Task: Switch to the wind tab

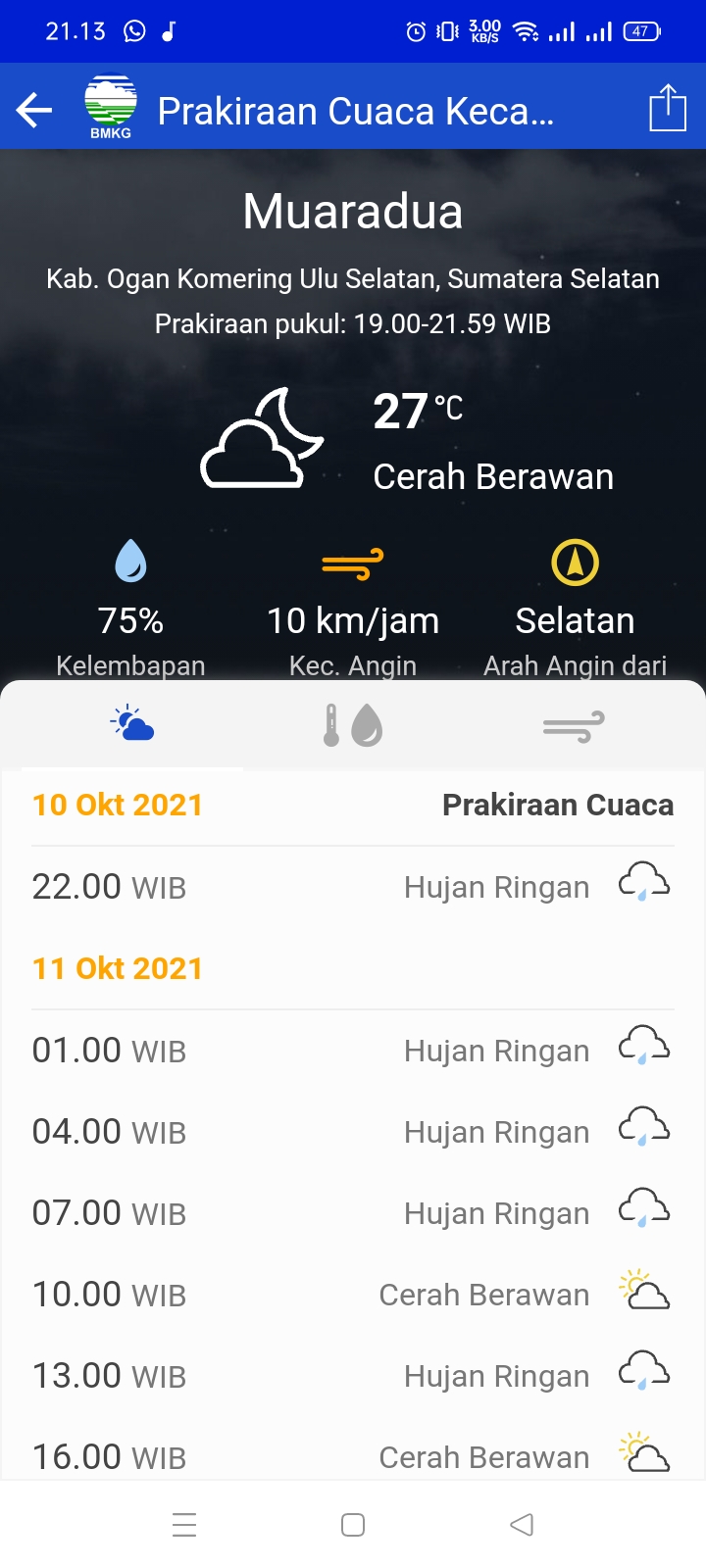Action: 574,726
